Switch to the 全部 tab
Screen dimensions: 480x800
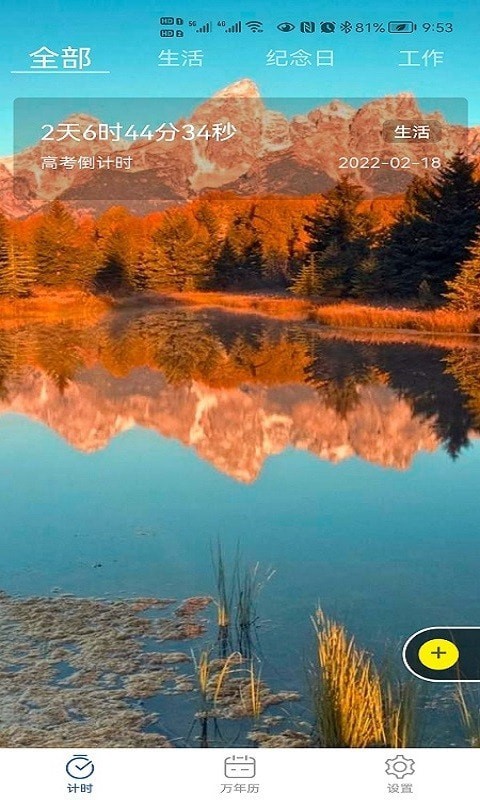click(x=60, y=58)
